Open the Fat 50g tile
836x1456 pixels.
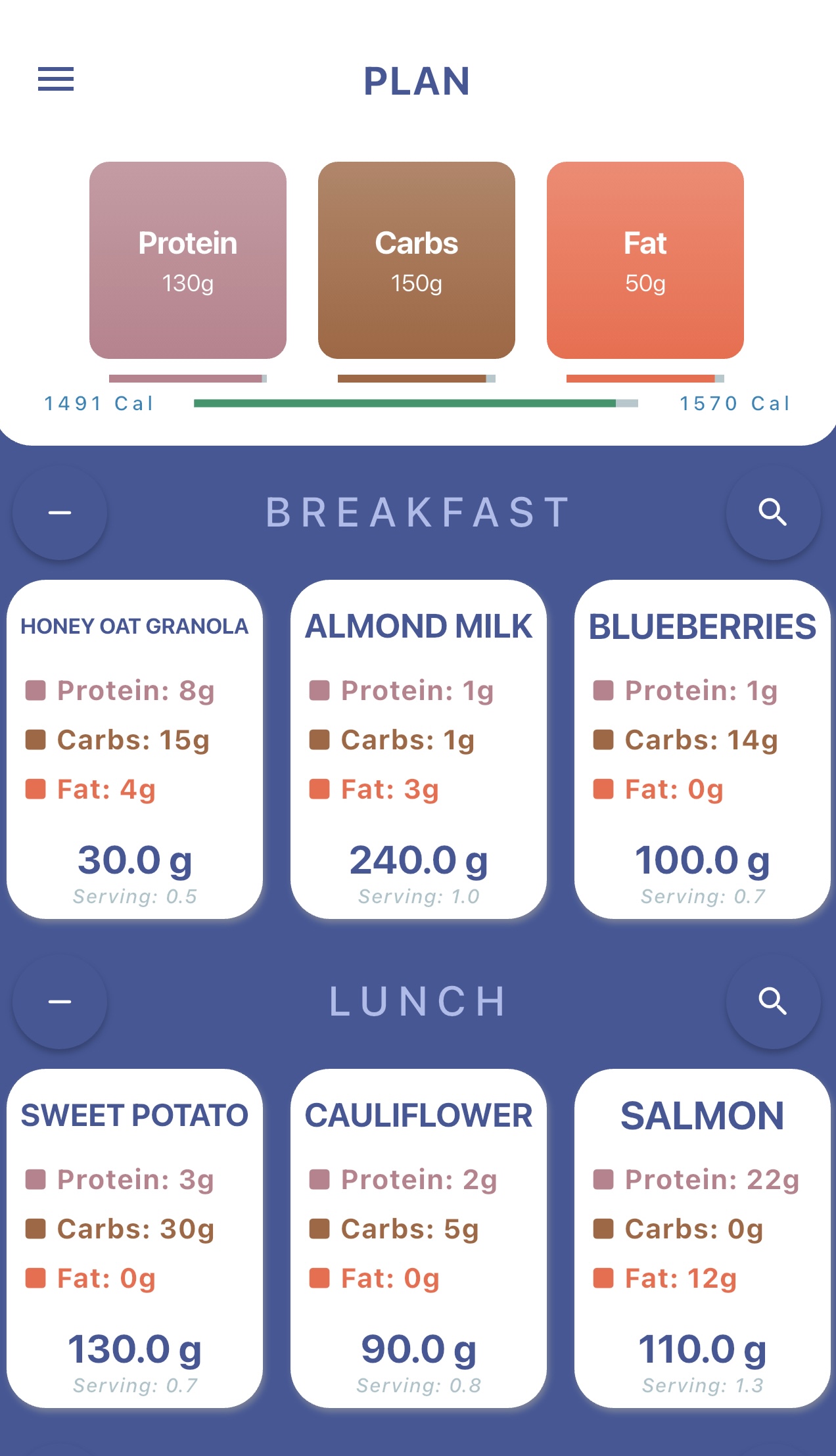pyautogui.click(x=645, y=260)
